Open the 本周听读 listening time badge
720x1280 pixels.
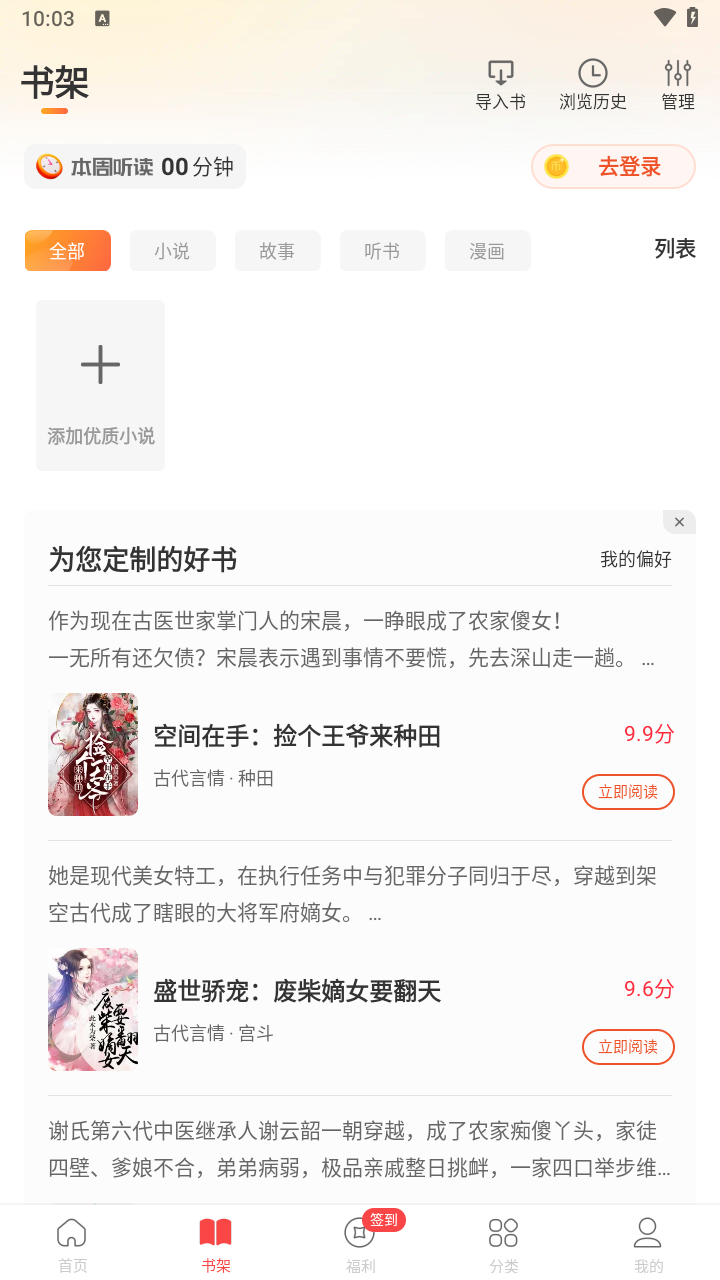point(135,167)
